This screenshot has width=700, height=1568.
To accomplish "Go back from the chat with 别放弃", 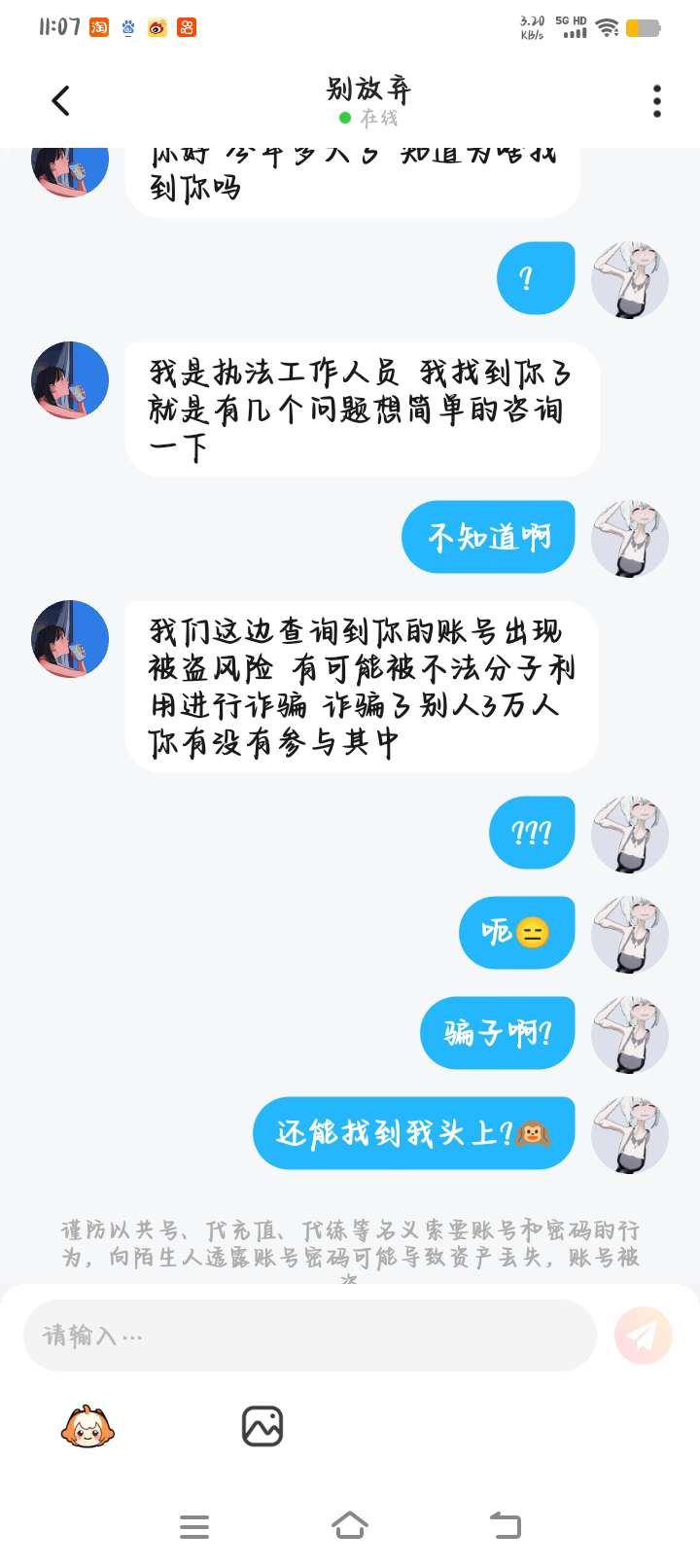I will tap(60, 100).
